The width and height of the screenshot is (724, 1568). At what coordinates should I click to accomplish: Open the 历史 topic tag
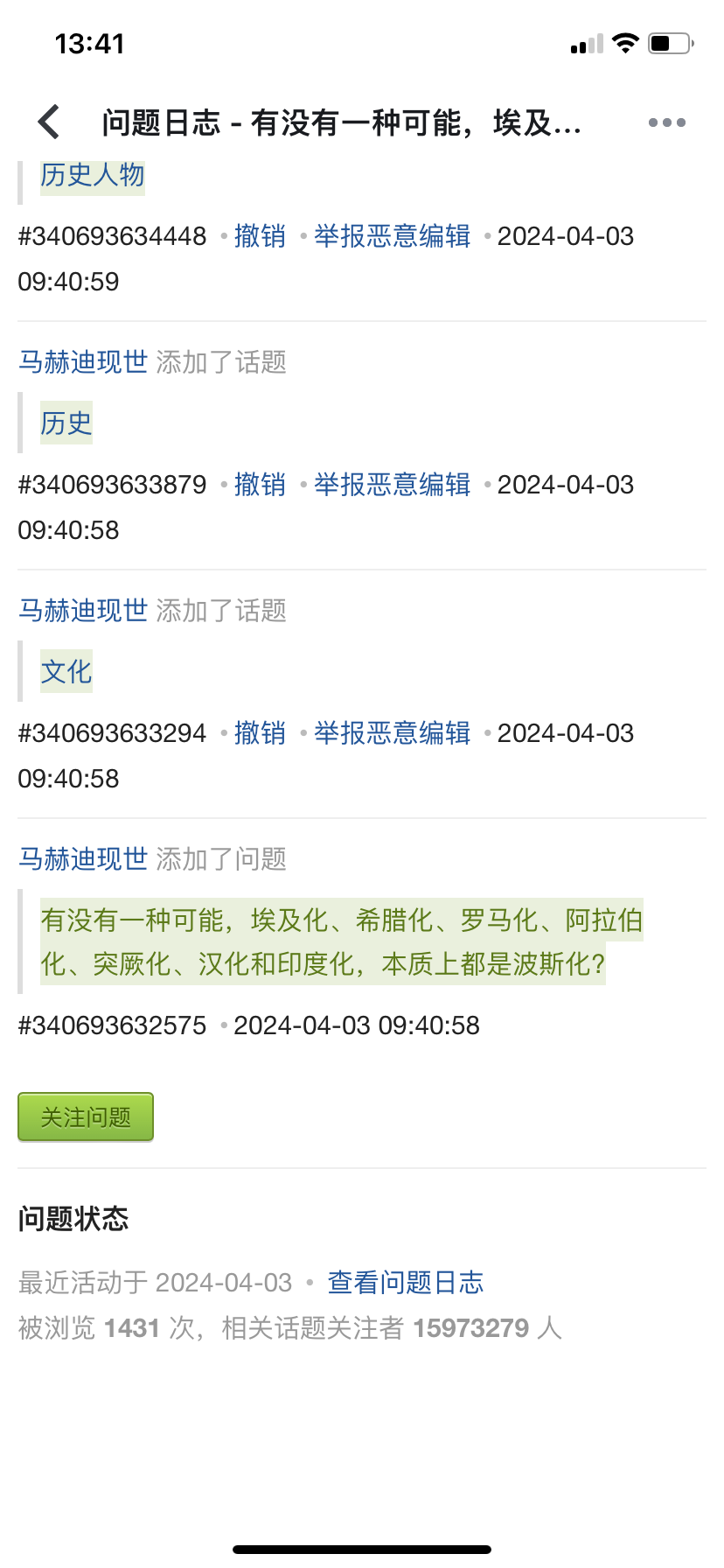tap(66, 423)
